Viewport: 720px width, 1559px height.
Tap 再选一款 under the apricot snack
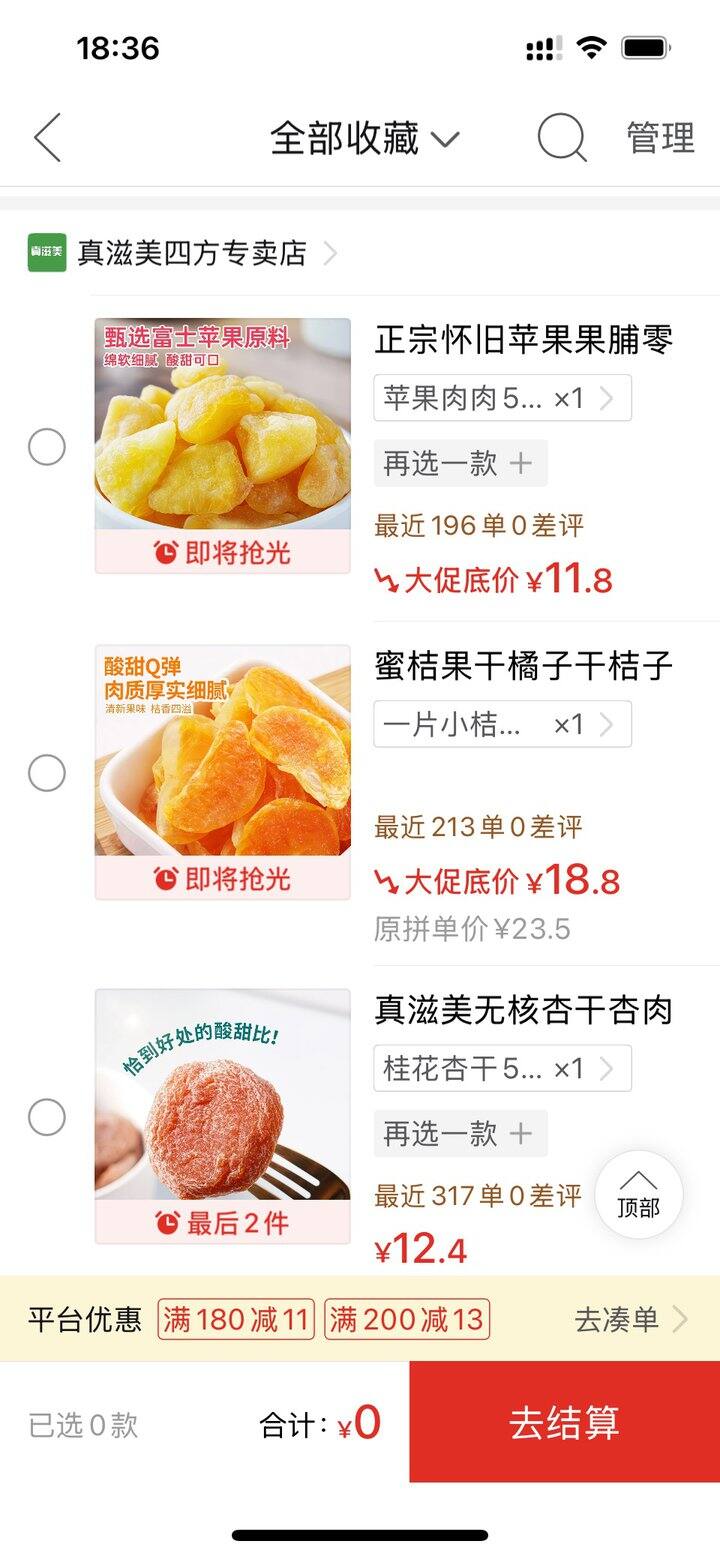click(x=460, y=1133)
